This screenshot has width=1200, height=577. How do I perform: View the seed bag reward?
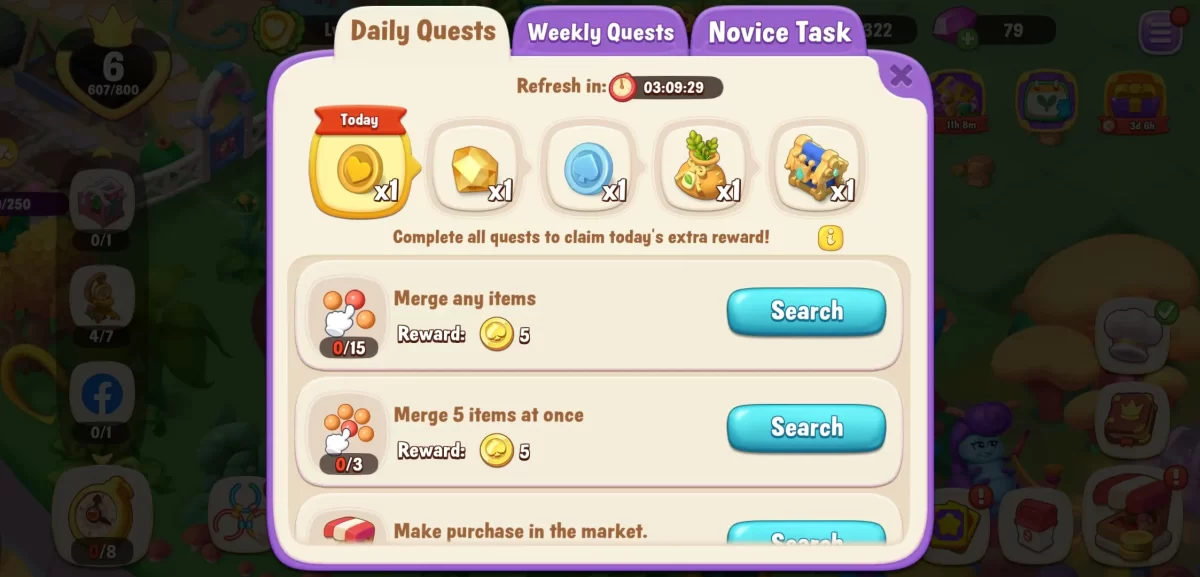click(702, 170)
